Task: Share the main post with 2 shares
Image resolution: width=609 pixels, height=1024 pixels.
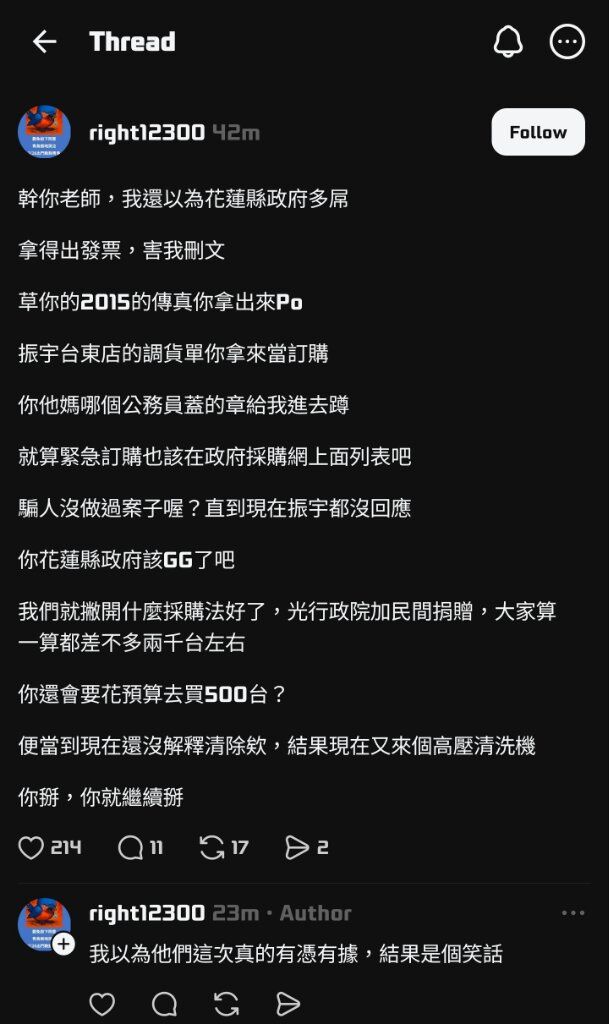Action: tap(297, 848)
